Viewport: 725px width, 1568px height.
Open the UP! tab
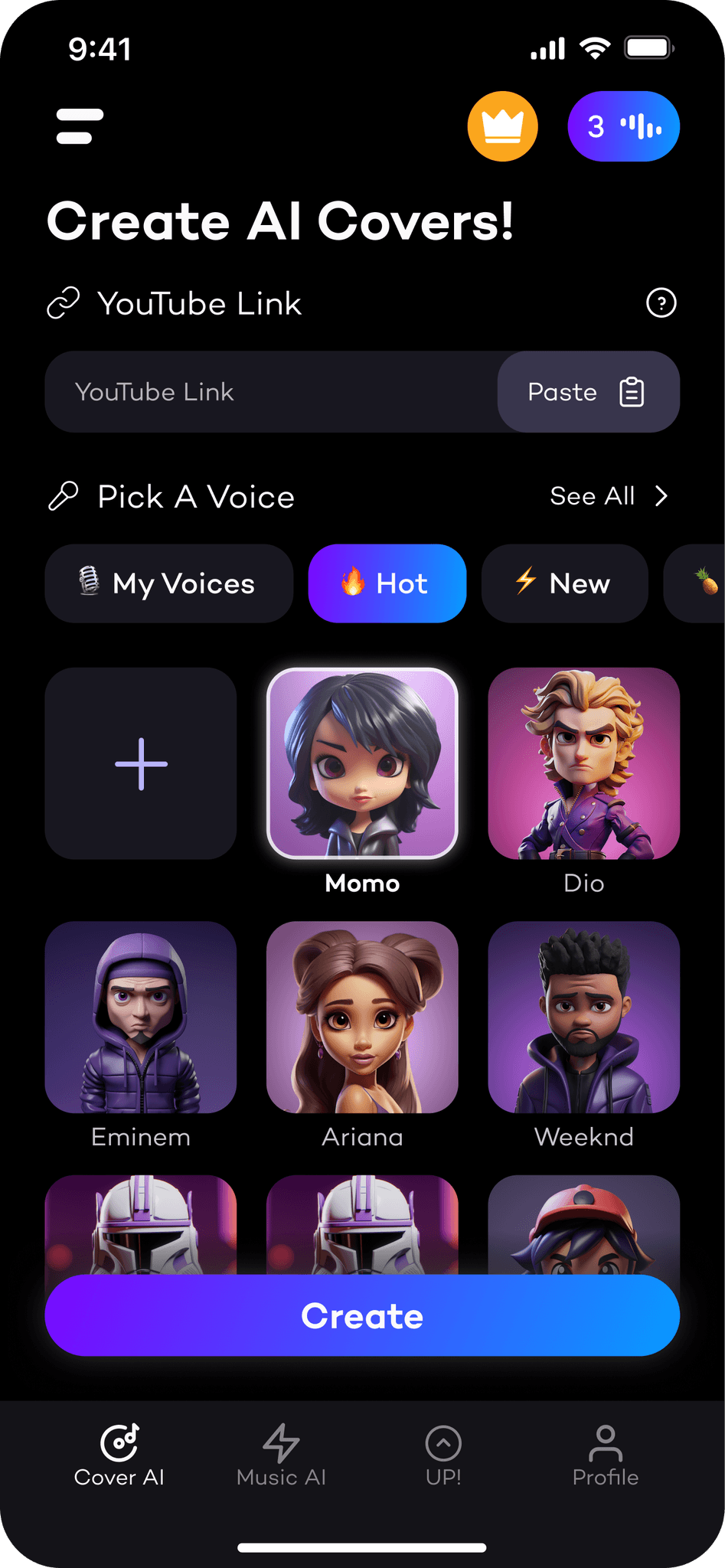tap(443, 1455)
